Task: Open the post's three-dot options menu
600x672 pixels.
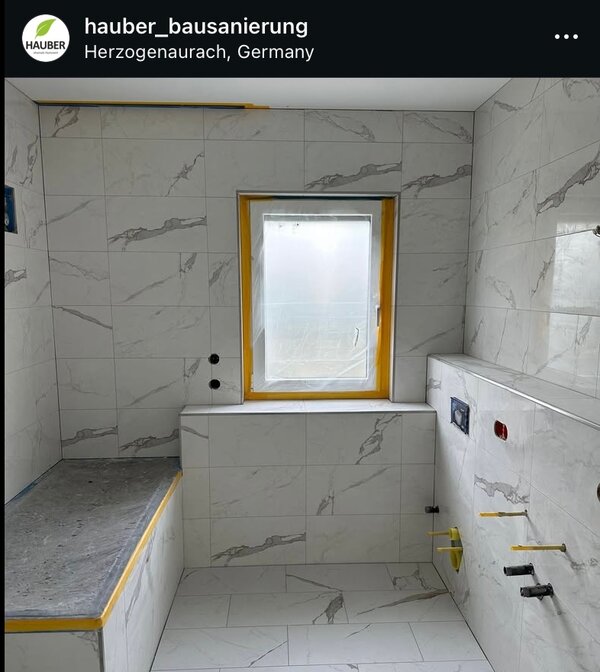Action: (566, 37)
